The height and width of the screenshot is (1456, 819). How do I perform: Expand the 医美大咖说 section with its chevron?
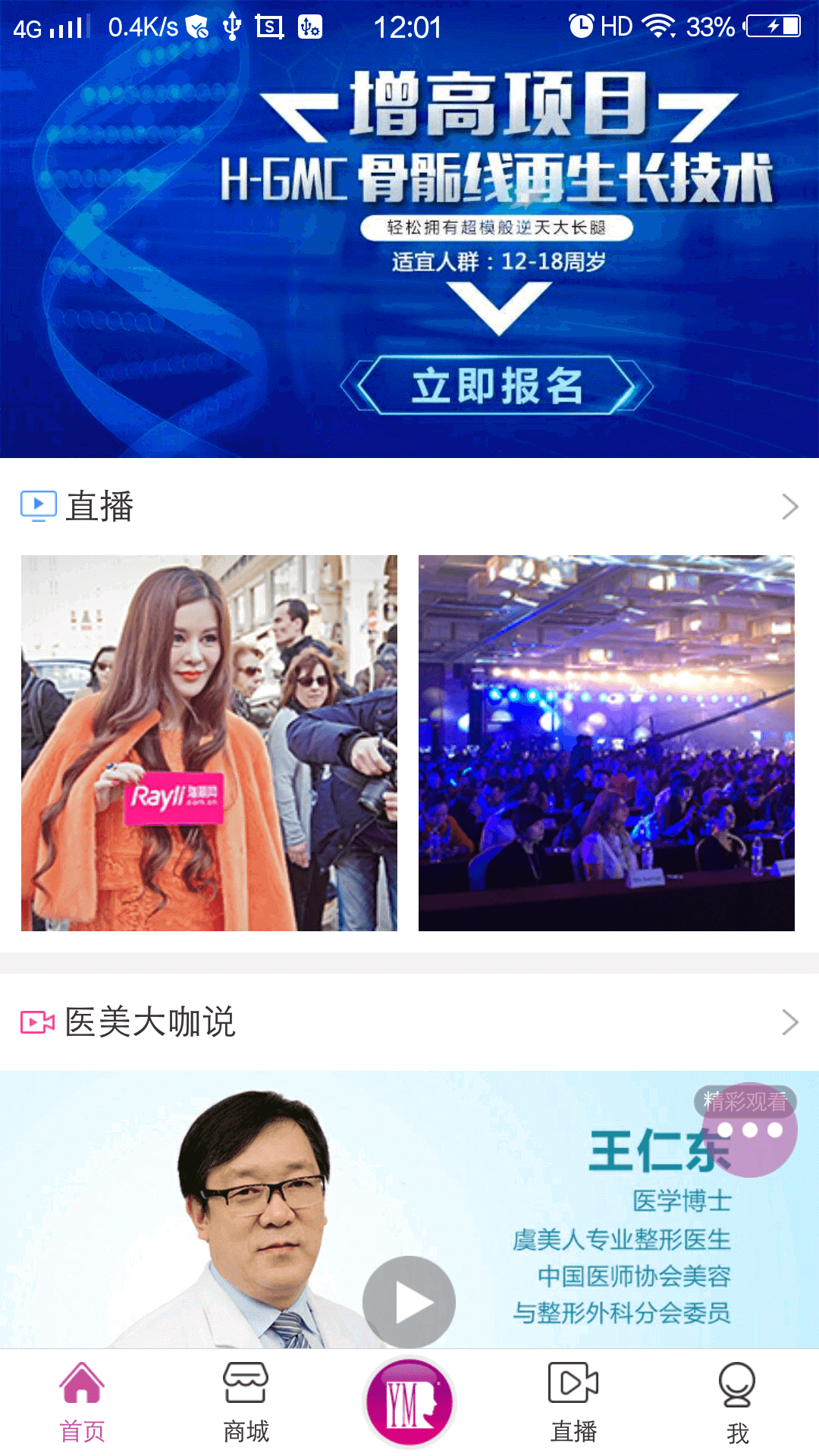[789, 1022]
